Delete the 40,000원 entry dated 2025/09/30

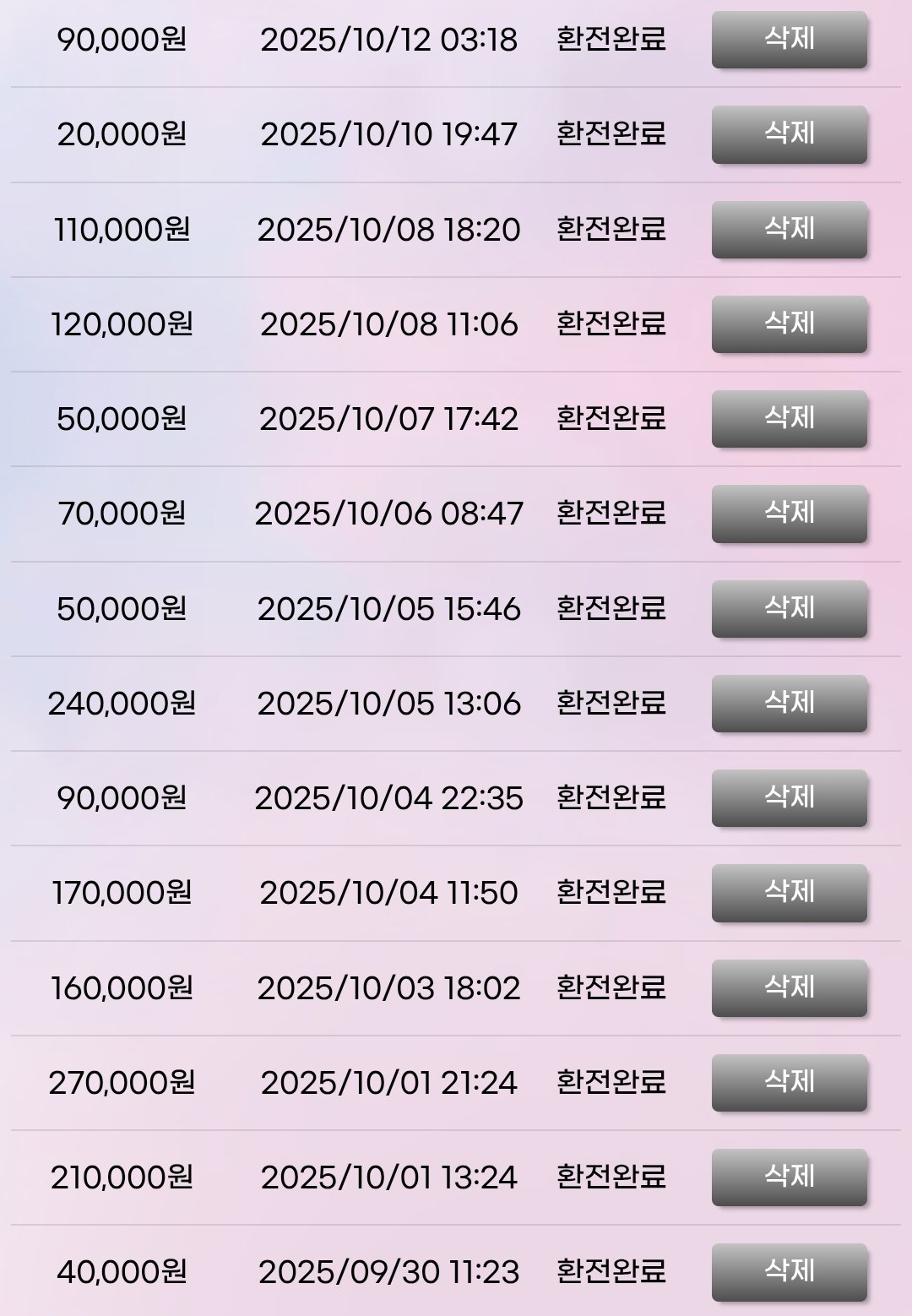pos(789,1271)
